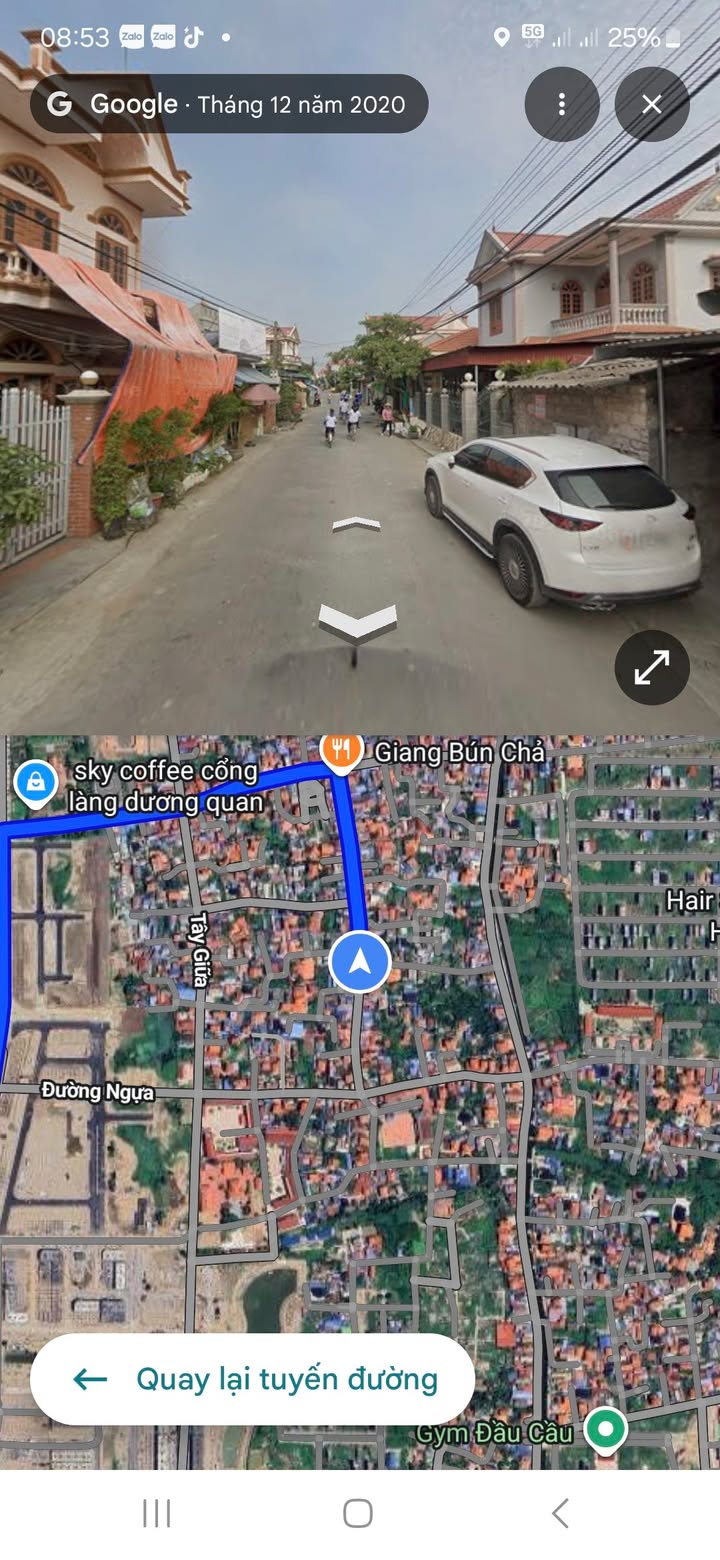The image size is (720, 1560).
Task: Tap Quay lại tuyến đường button
Action: click(252, 1379)
